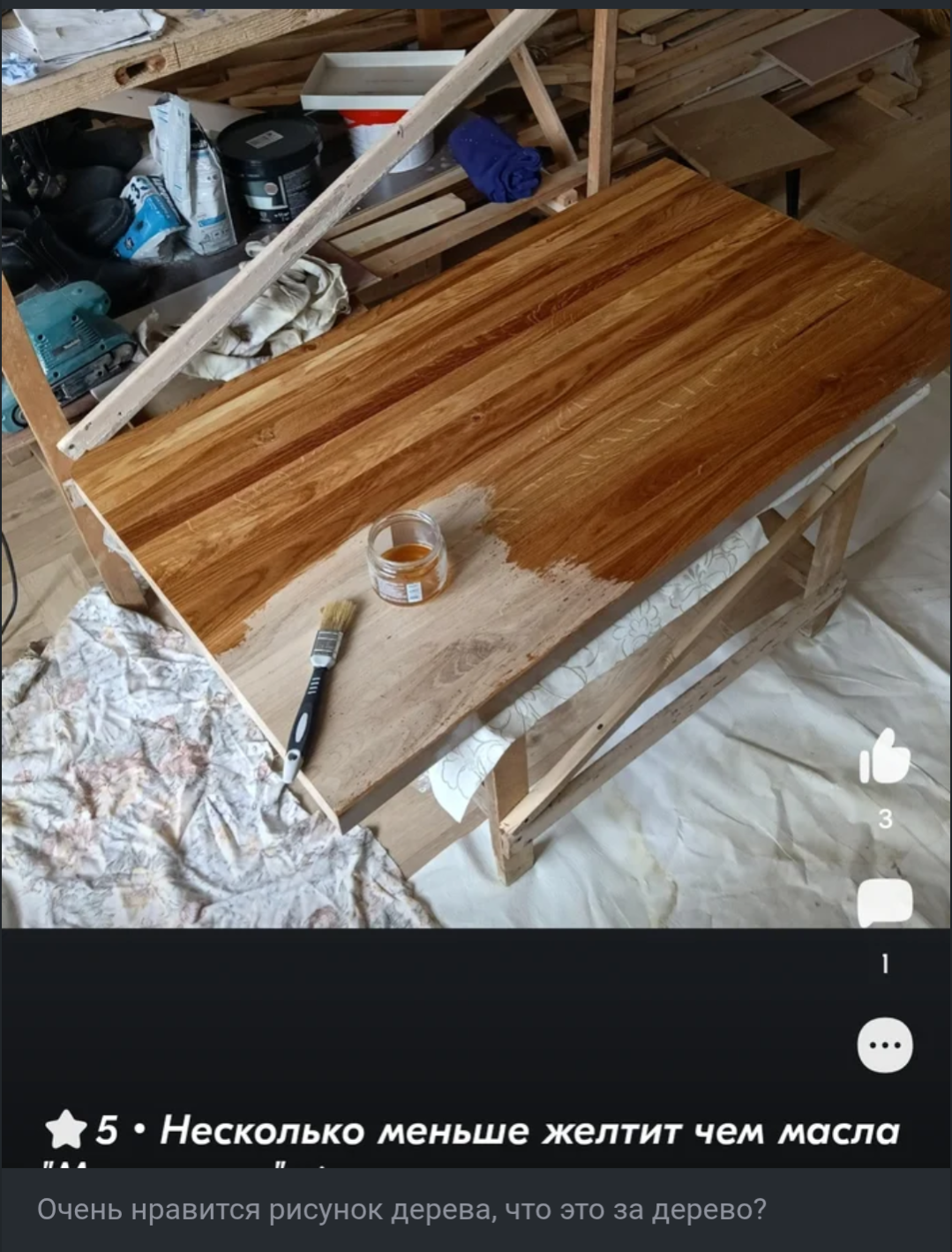This screenshot has width=952, height=1252.
Task: Open the comments bubble icon
Action: click(885, 904)
